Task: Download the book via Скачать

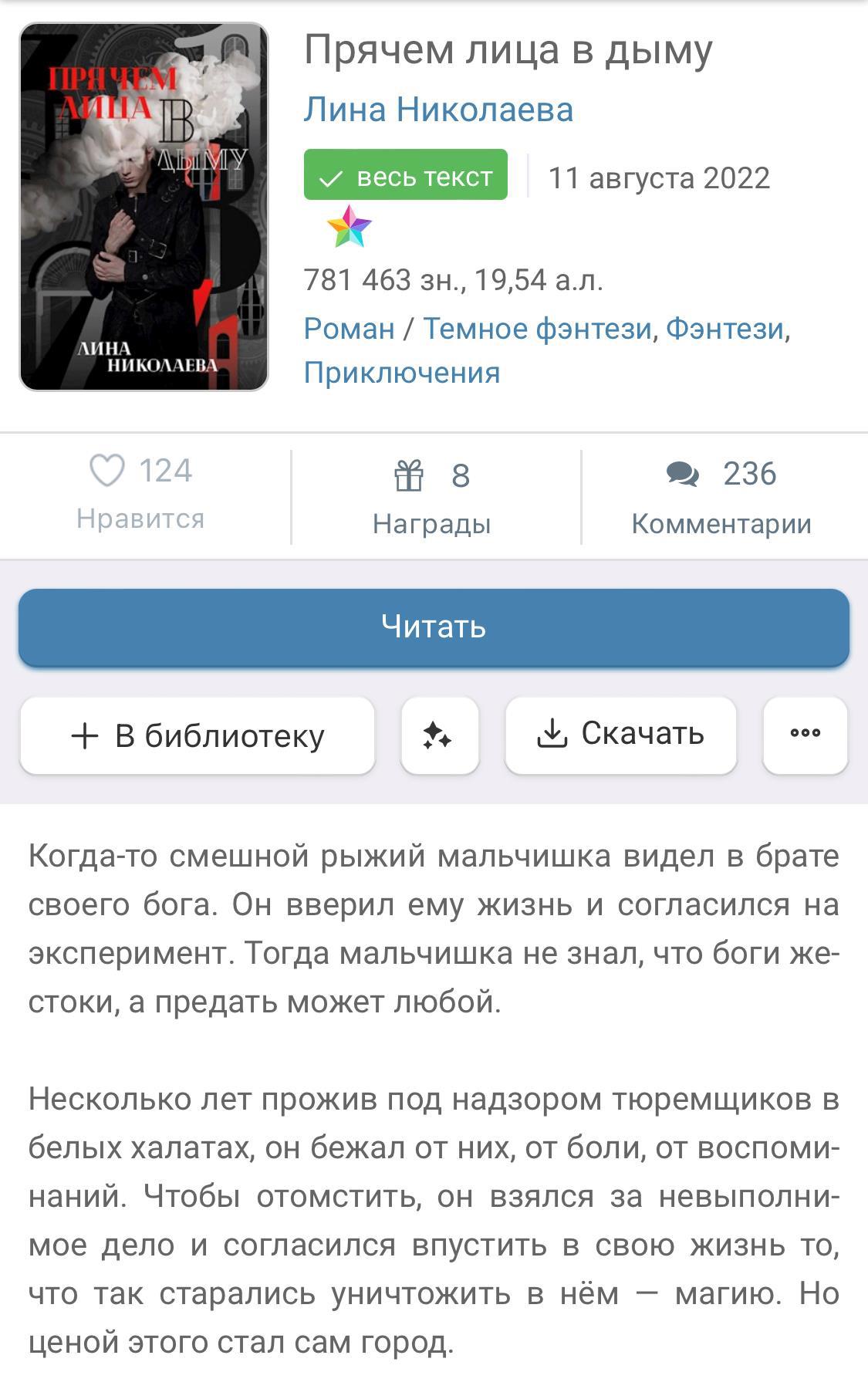Action: [x=621, y=734]
